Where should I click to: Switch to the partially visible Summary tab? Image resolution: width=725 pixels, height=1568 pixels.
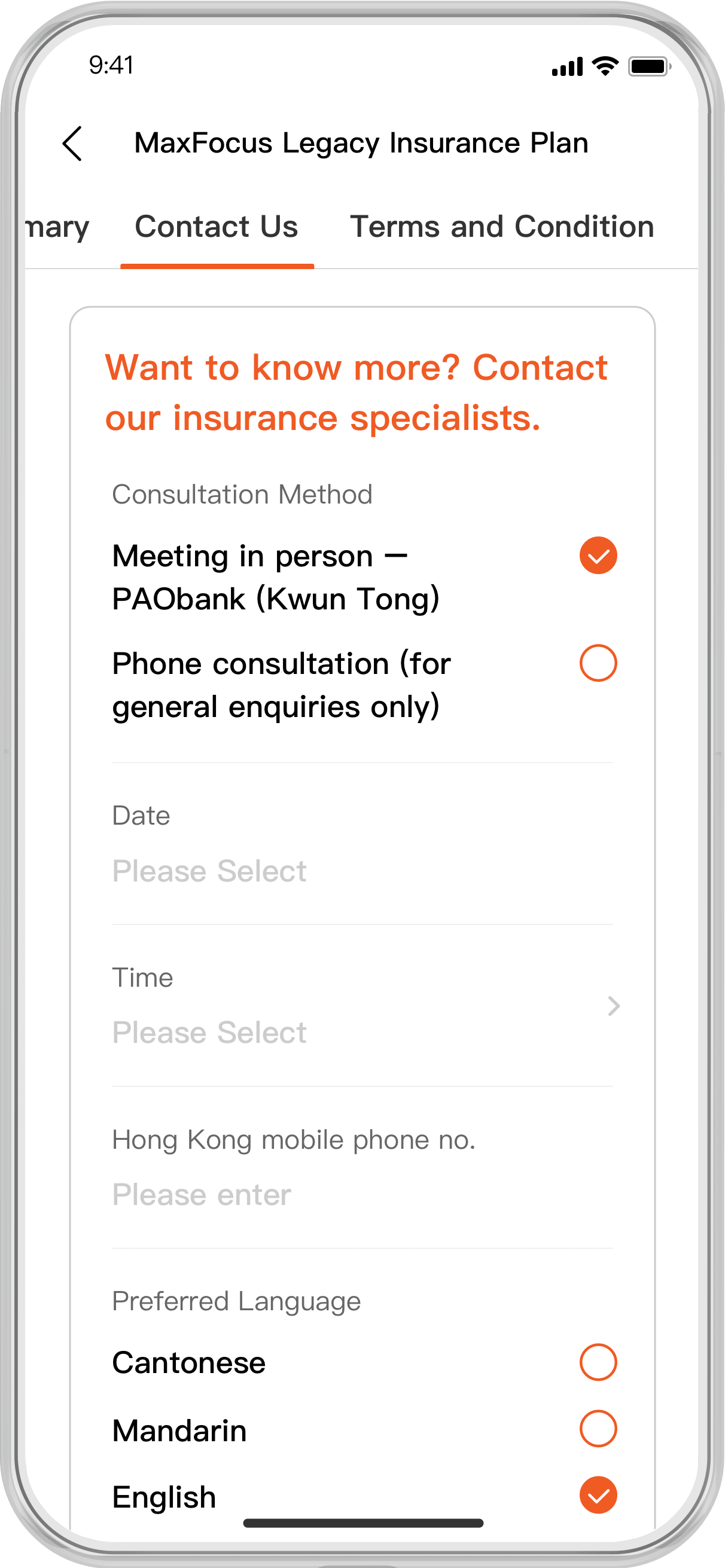tap(57, 228)
